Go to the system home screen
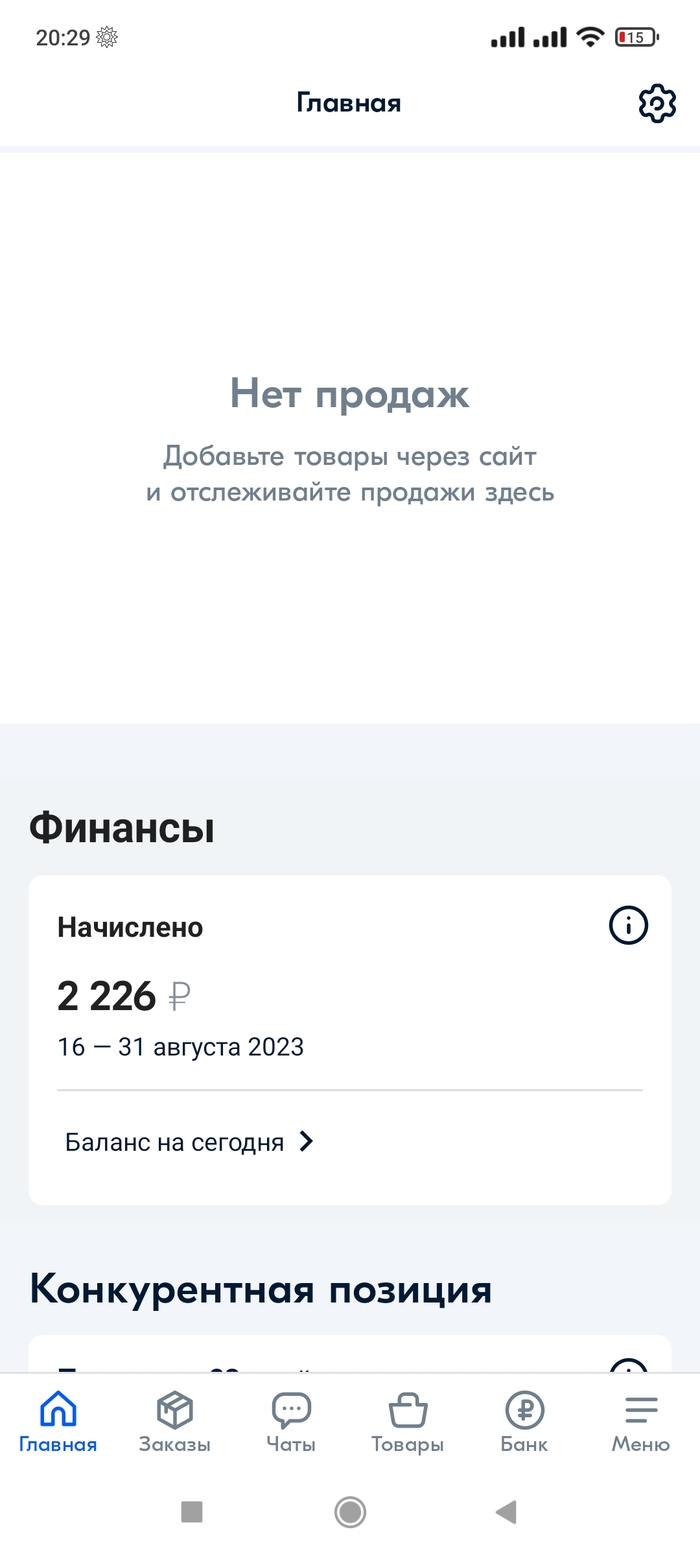This screenshot has width=700, height=1556. click(x=350, y=1511)
